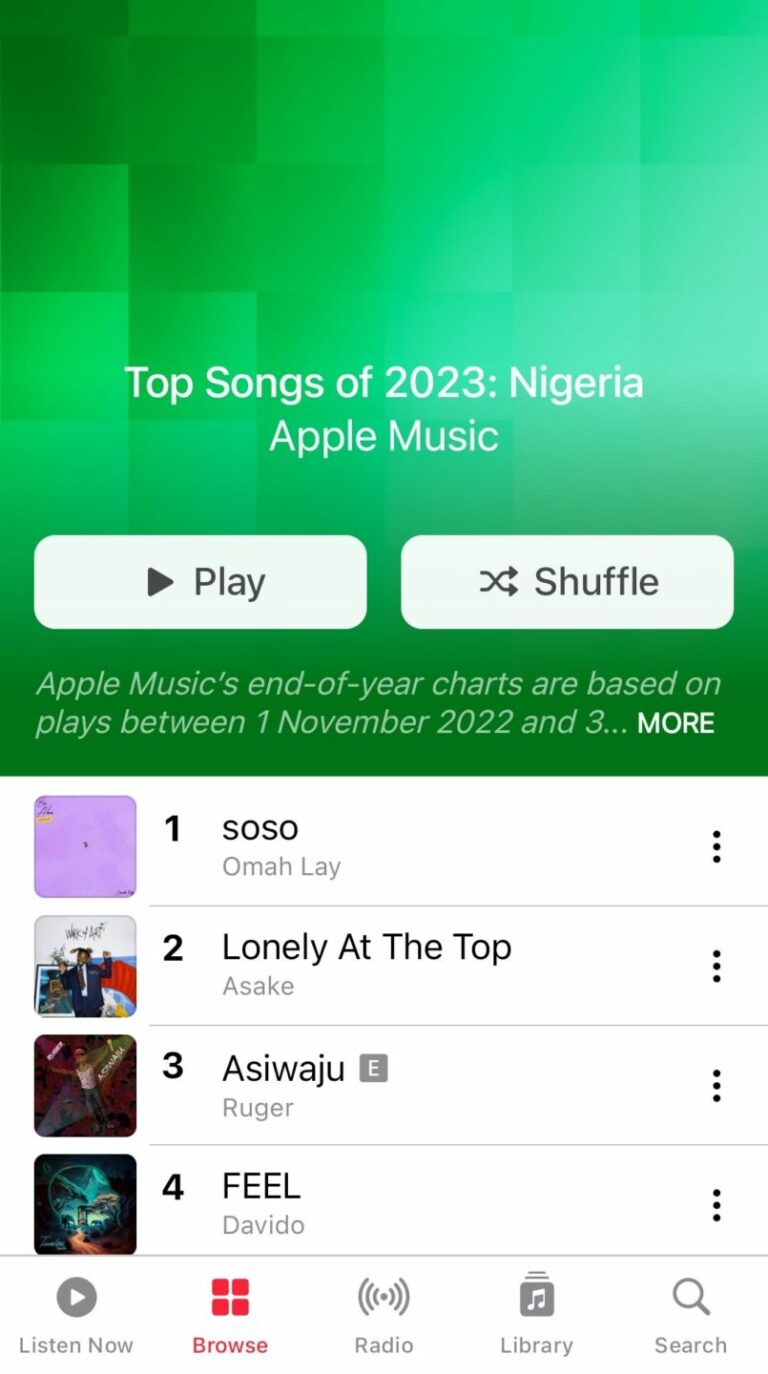Open more options for Asiwaju
This screenshot has height=1374, width=768.
click(x=716, y=1086)
